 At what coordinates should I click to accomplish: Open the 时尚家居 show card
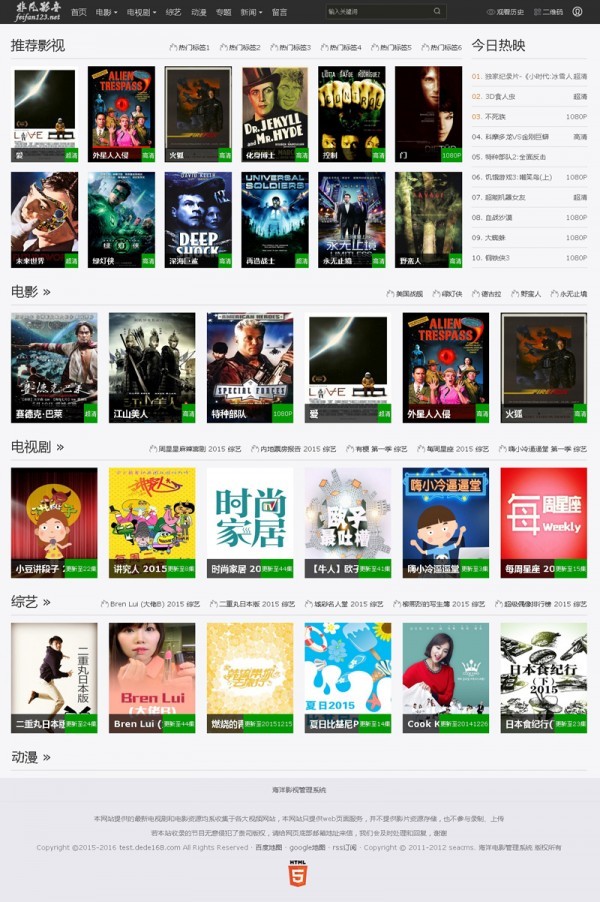250,522
